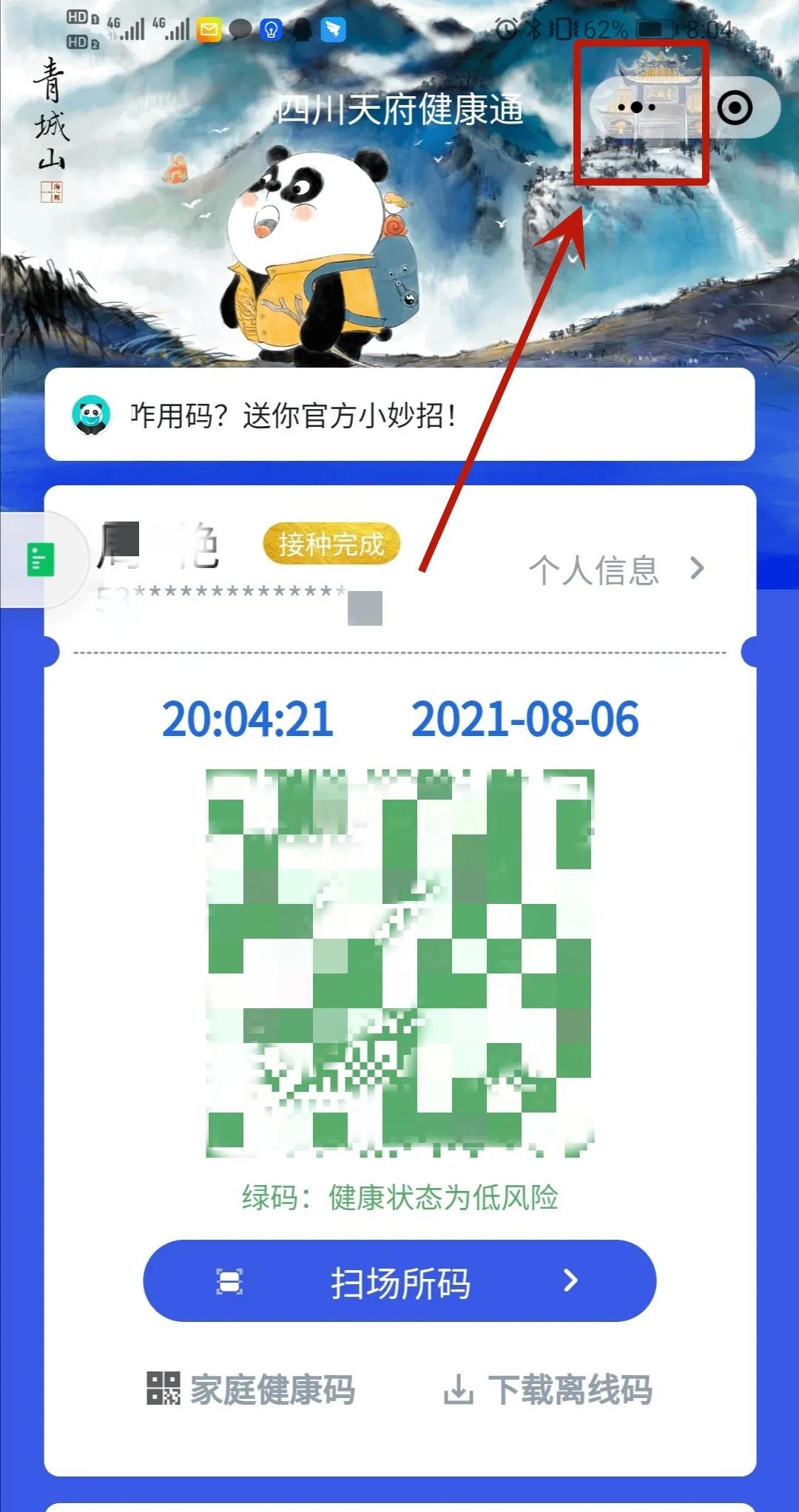Open 家庭健康码 family health code
The width and height of the screenshot is (799, 1512).
[x=252, y=1389]
